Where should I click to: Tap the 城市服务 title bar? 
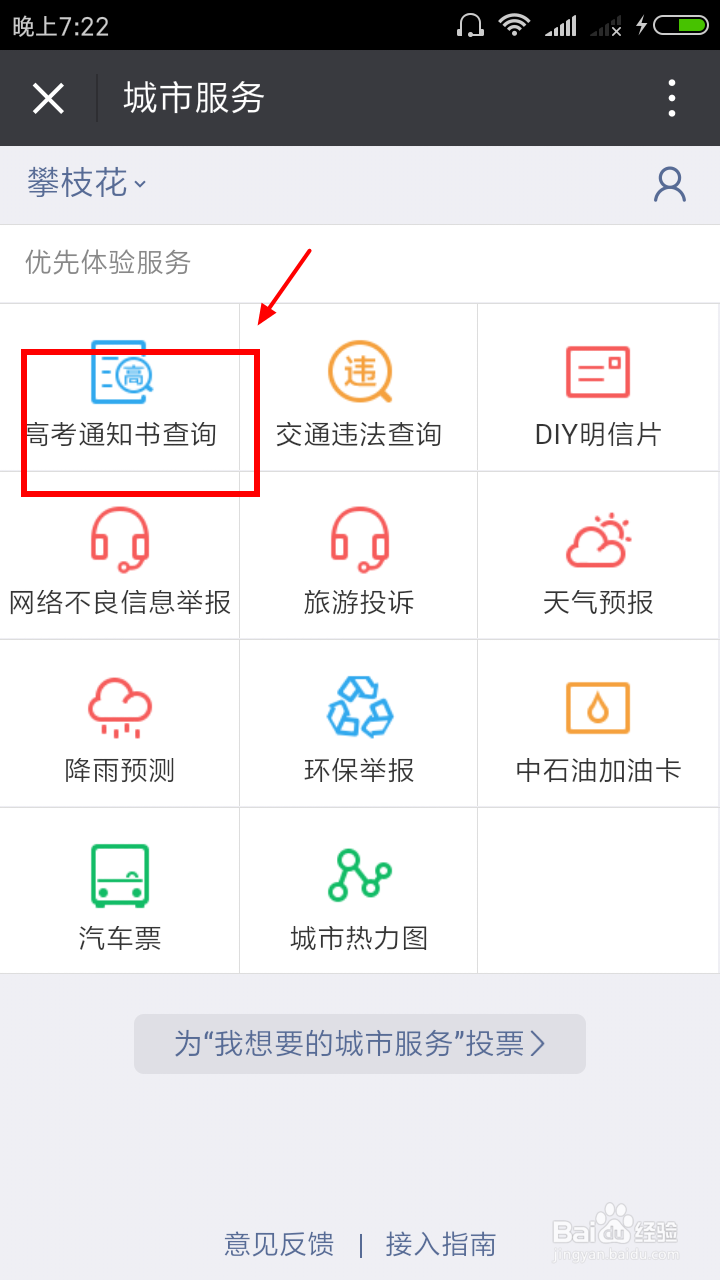(x=190, y=97)
